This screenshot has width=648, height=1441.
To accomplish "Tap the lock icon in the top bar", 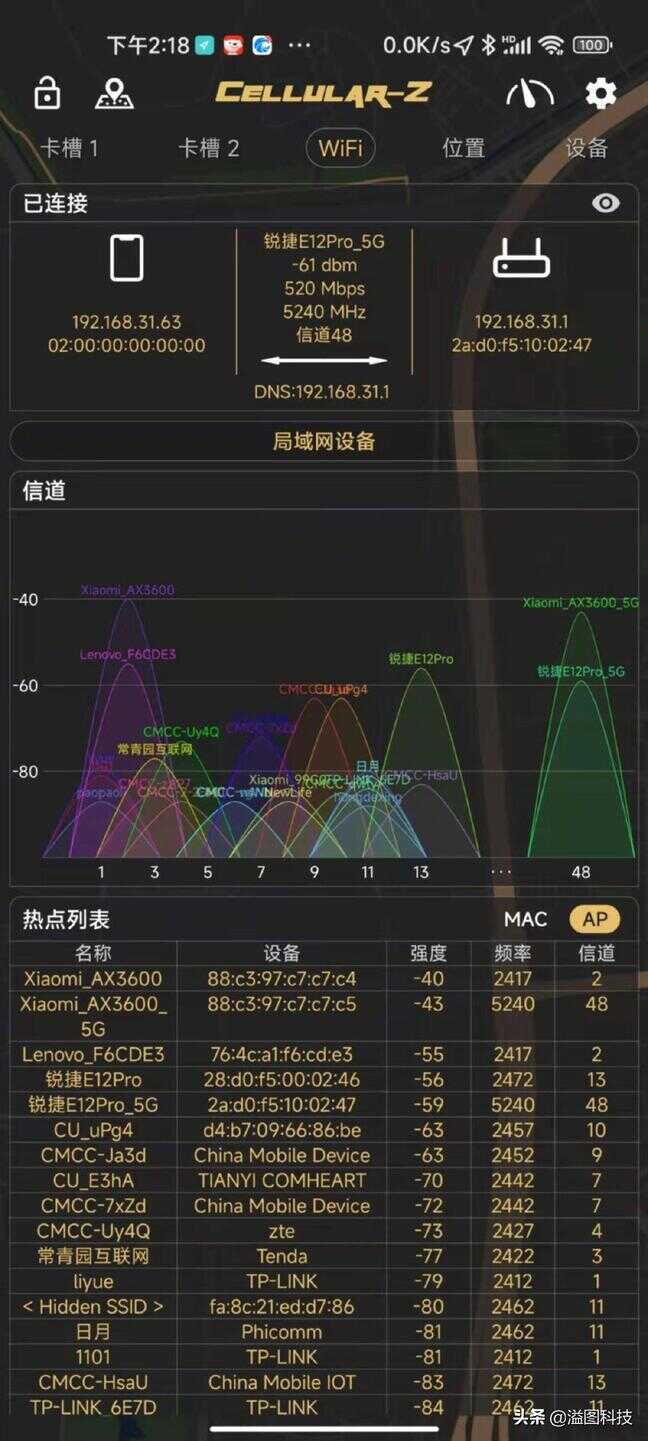I will [47, 93].
